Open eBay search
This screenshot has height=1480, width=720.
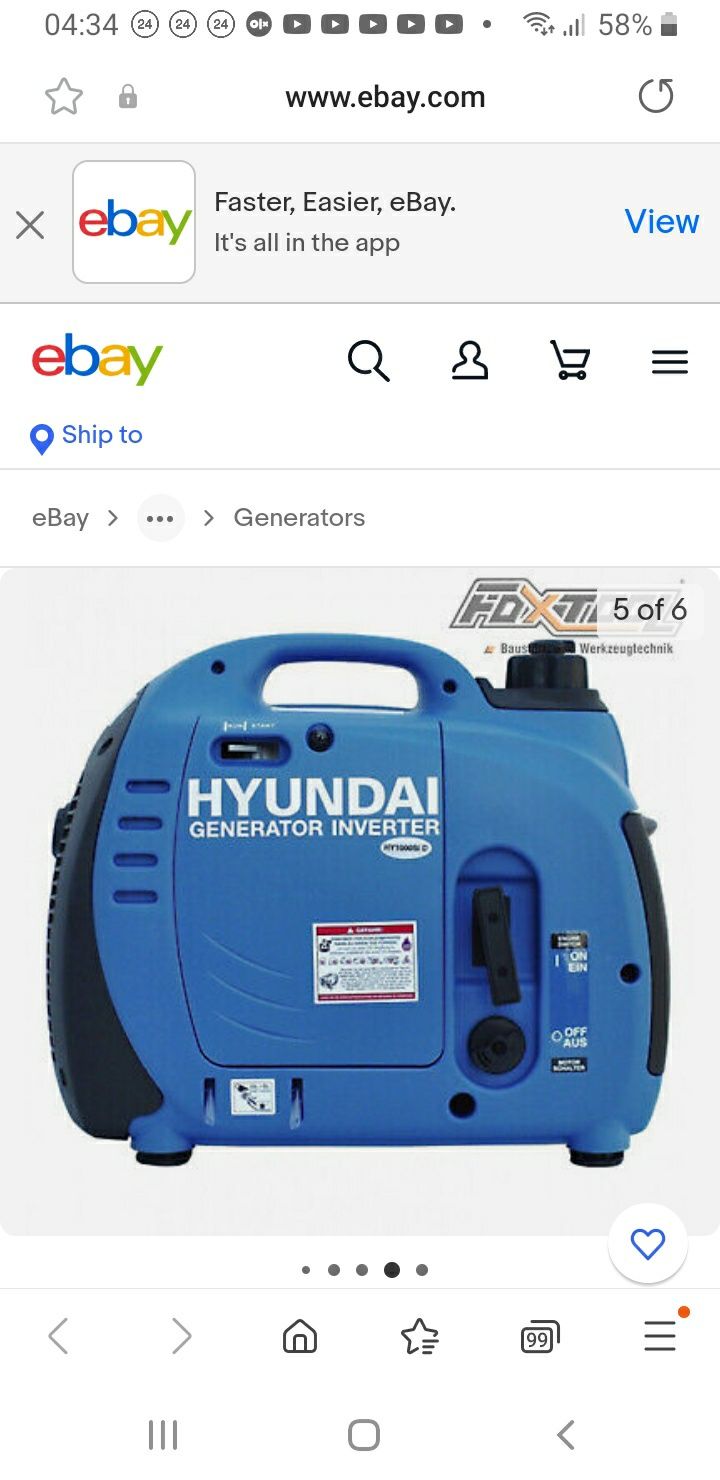[368, 360]
